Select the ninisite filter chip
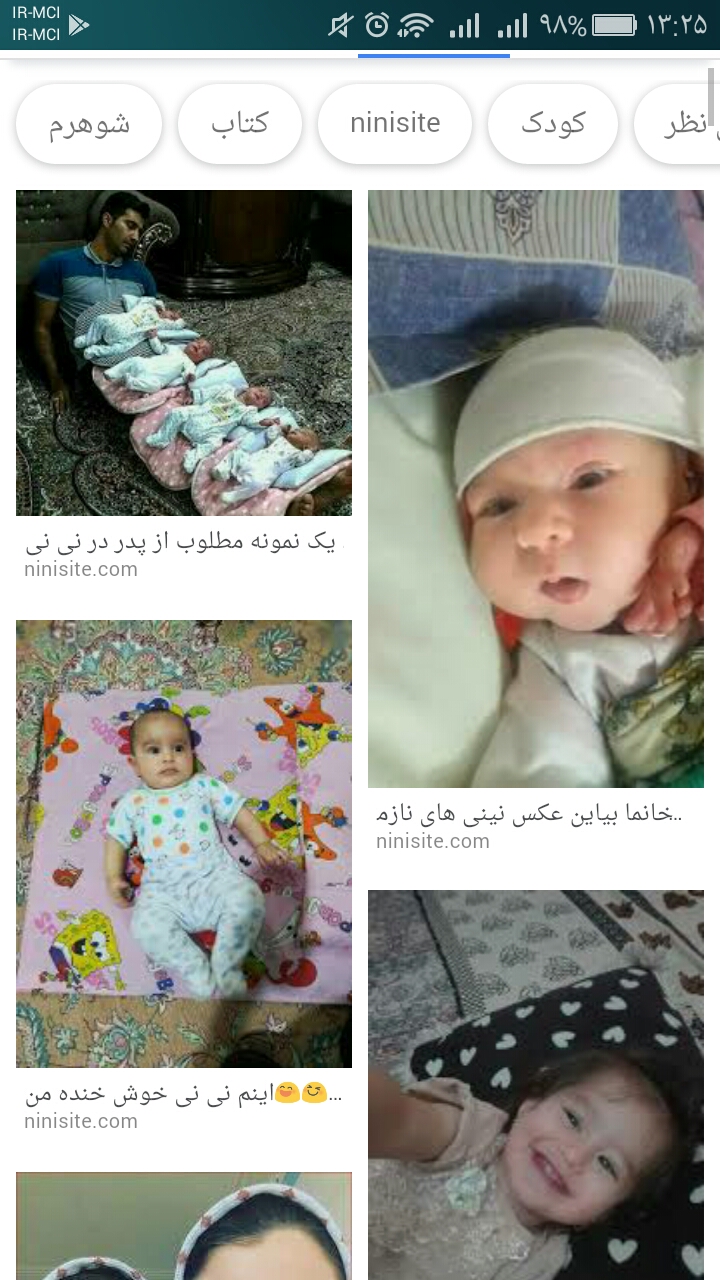 click(395, 124)
